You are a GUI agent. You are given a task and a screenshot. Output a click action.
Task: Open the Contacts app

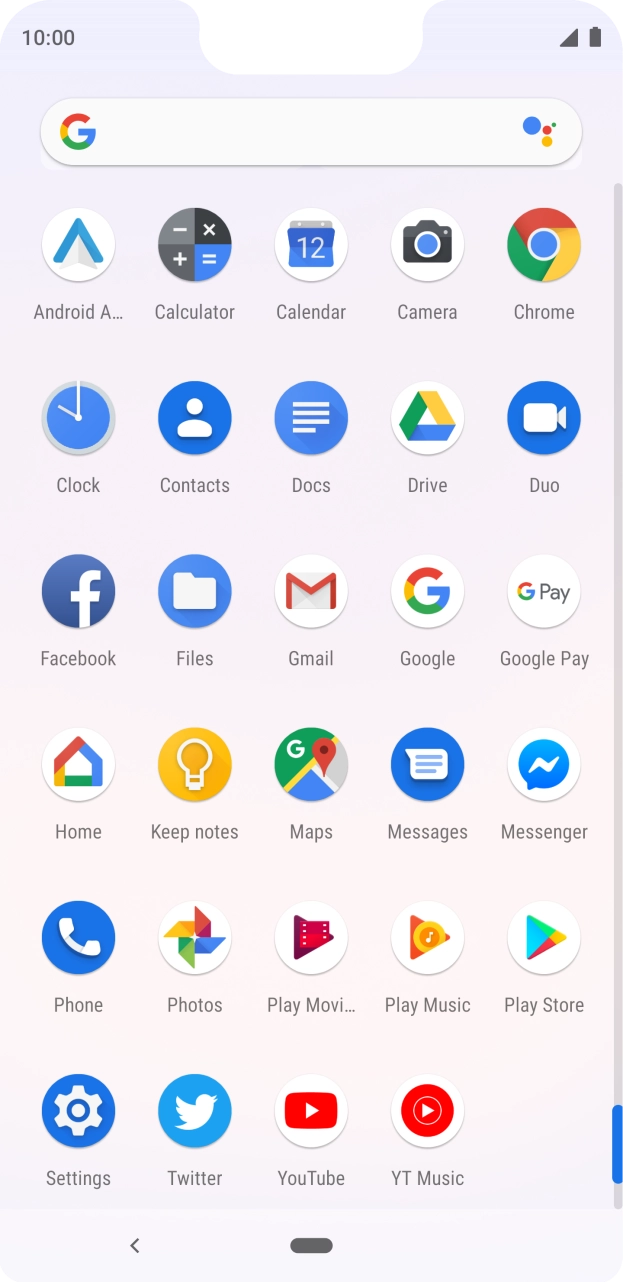coord(195,418)
